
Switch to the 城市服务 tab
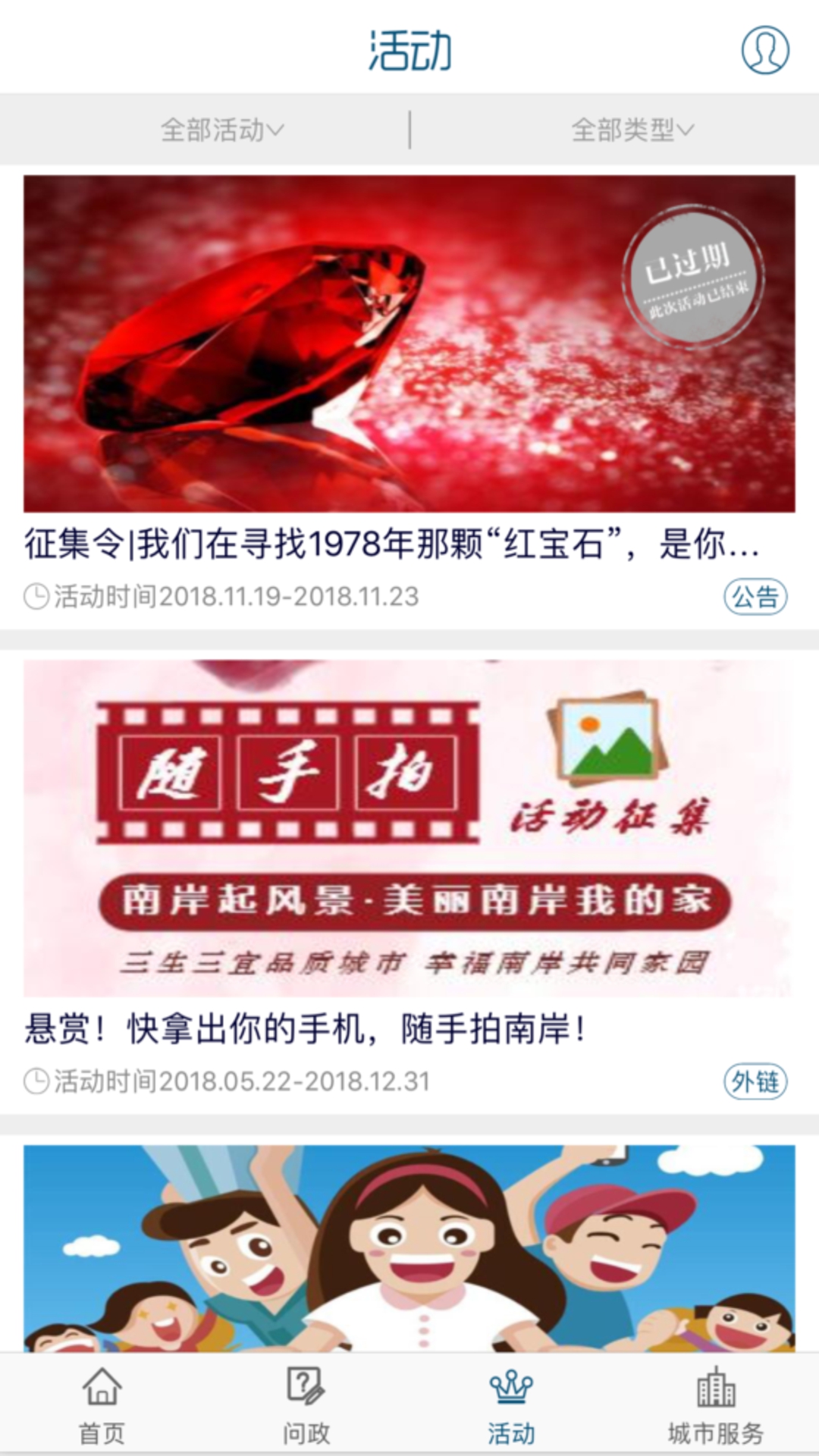click(716, 1405)
